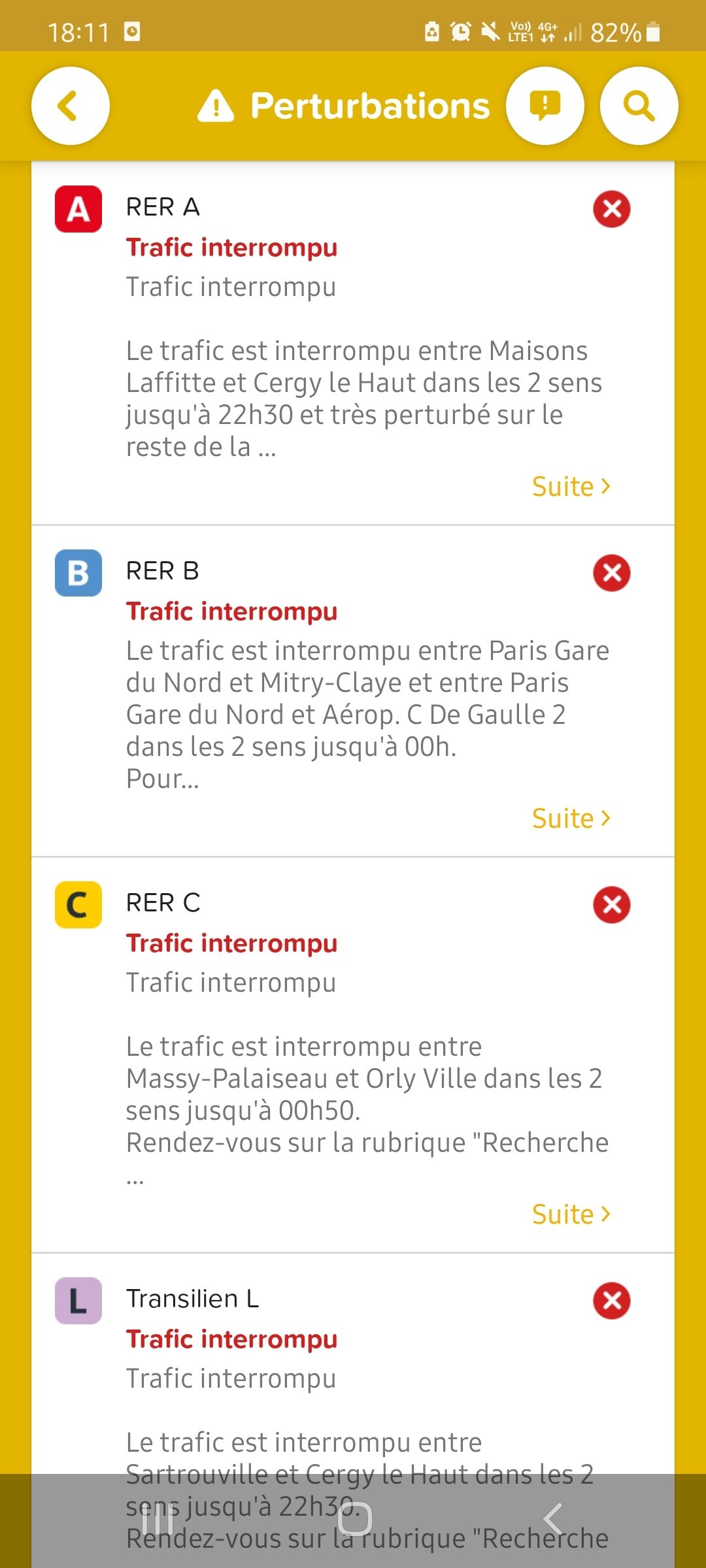Go back from the Perturbations screen
This screenshot has height=1568, width=706.
point(71,106)
